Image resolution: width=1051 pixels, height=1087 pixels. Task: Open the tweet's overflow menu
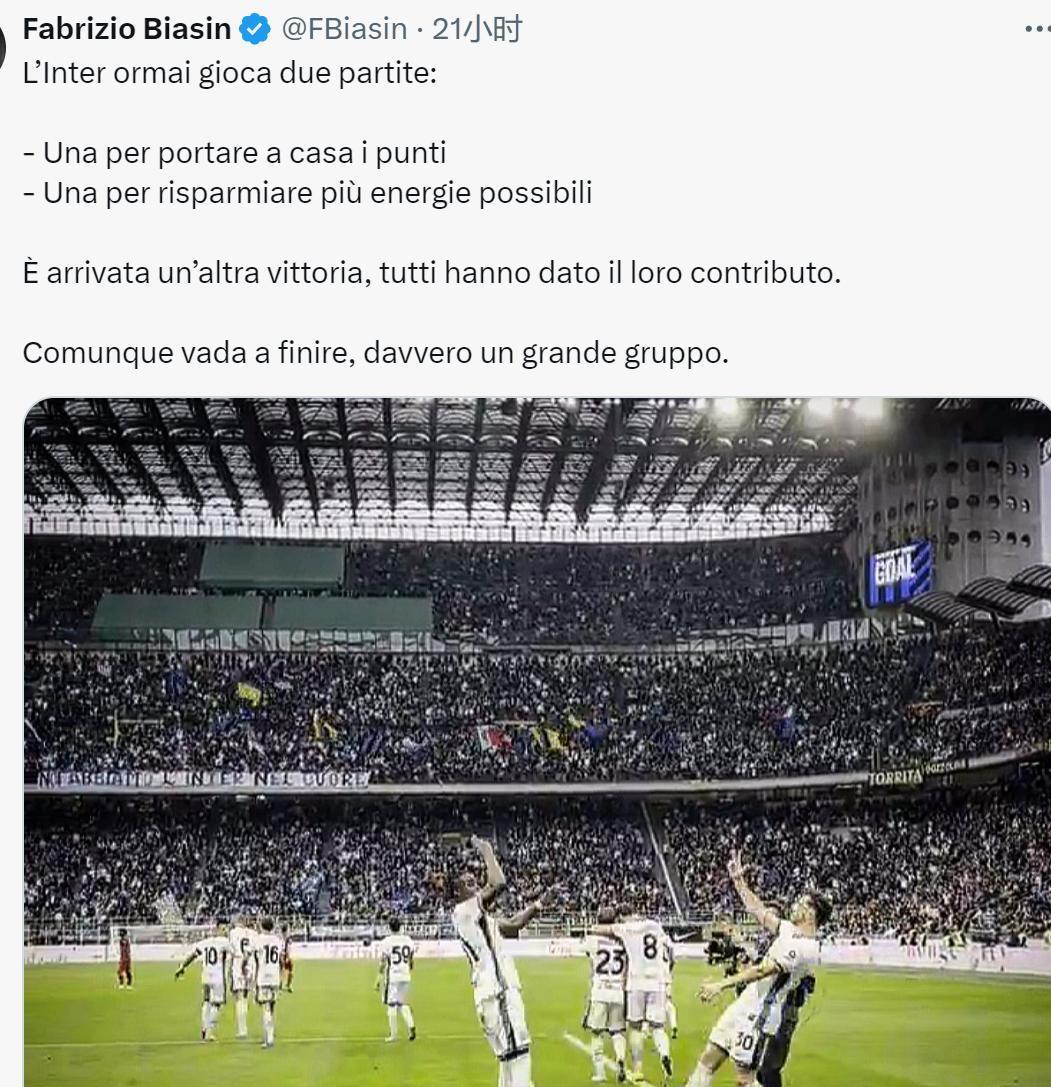pyautogui.click(x=1038, y=29)
